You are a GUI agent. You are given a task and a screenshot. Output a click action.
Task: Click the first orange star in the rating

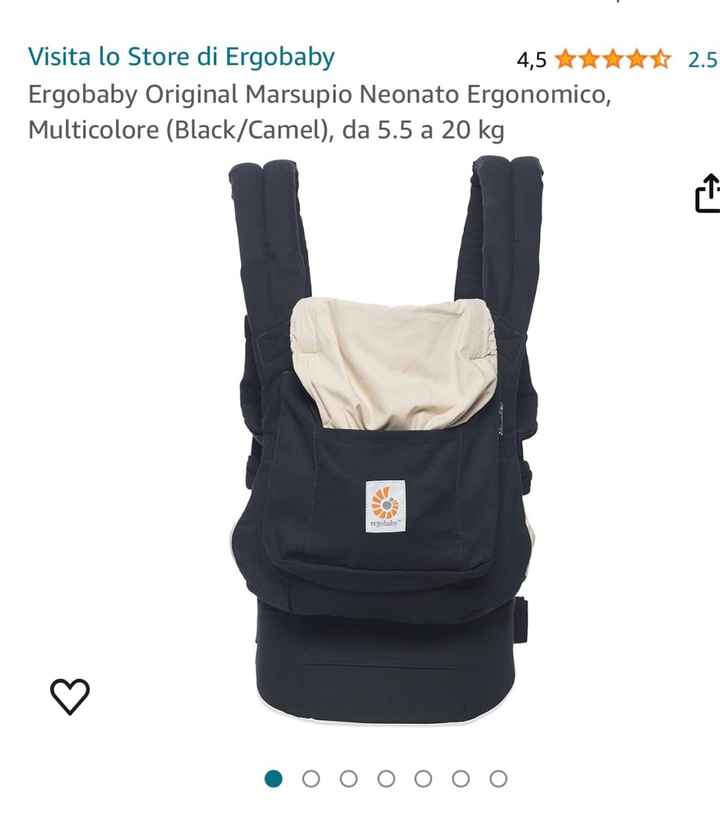[563, 60]
